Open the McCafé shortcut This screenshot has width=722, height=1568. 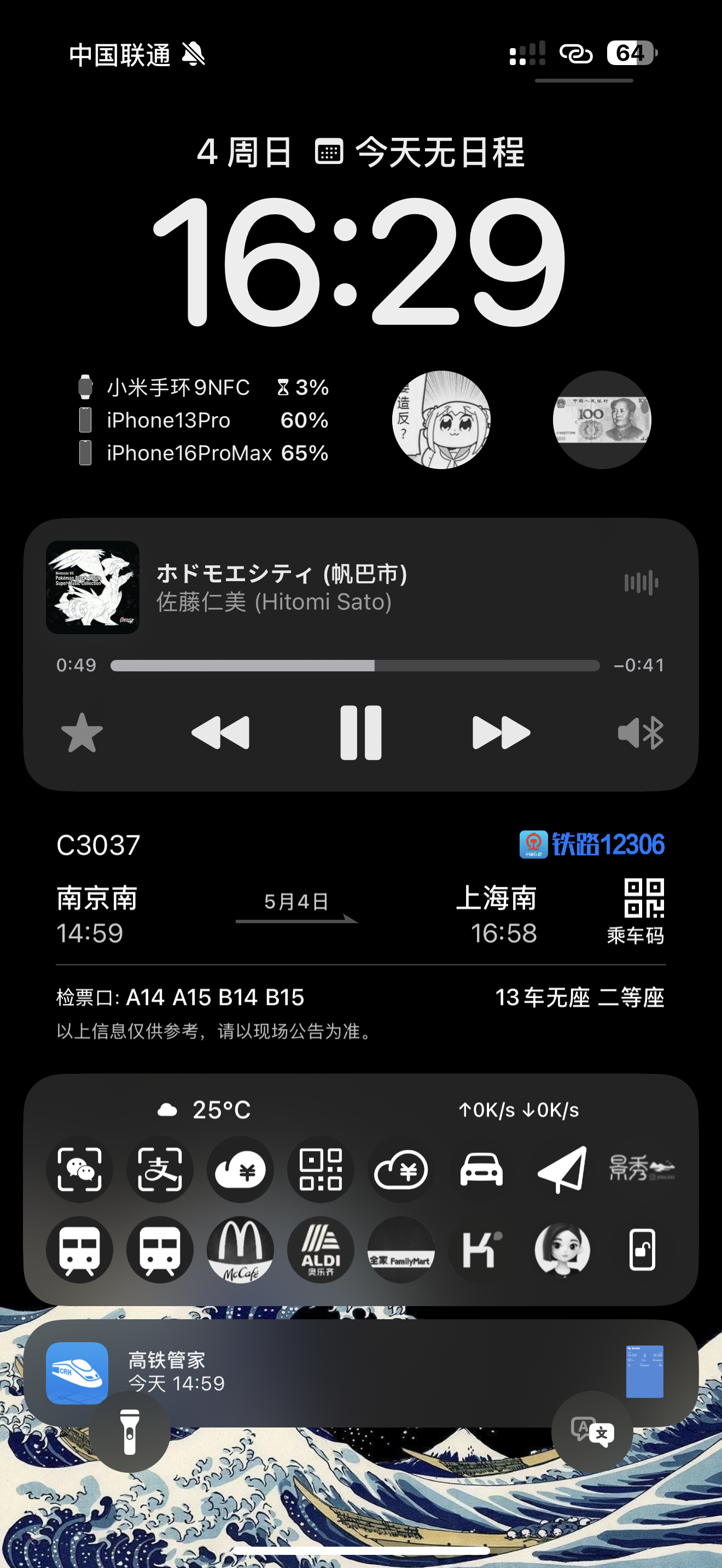(x=241, y=1250)
